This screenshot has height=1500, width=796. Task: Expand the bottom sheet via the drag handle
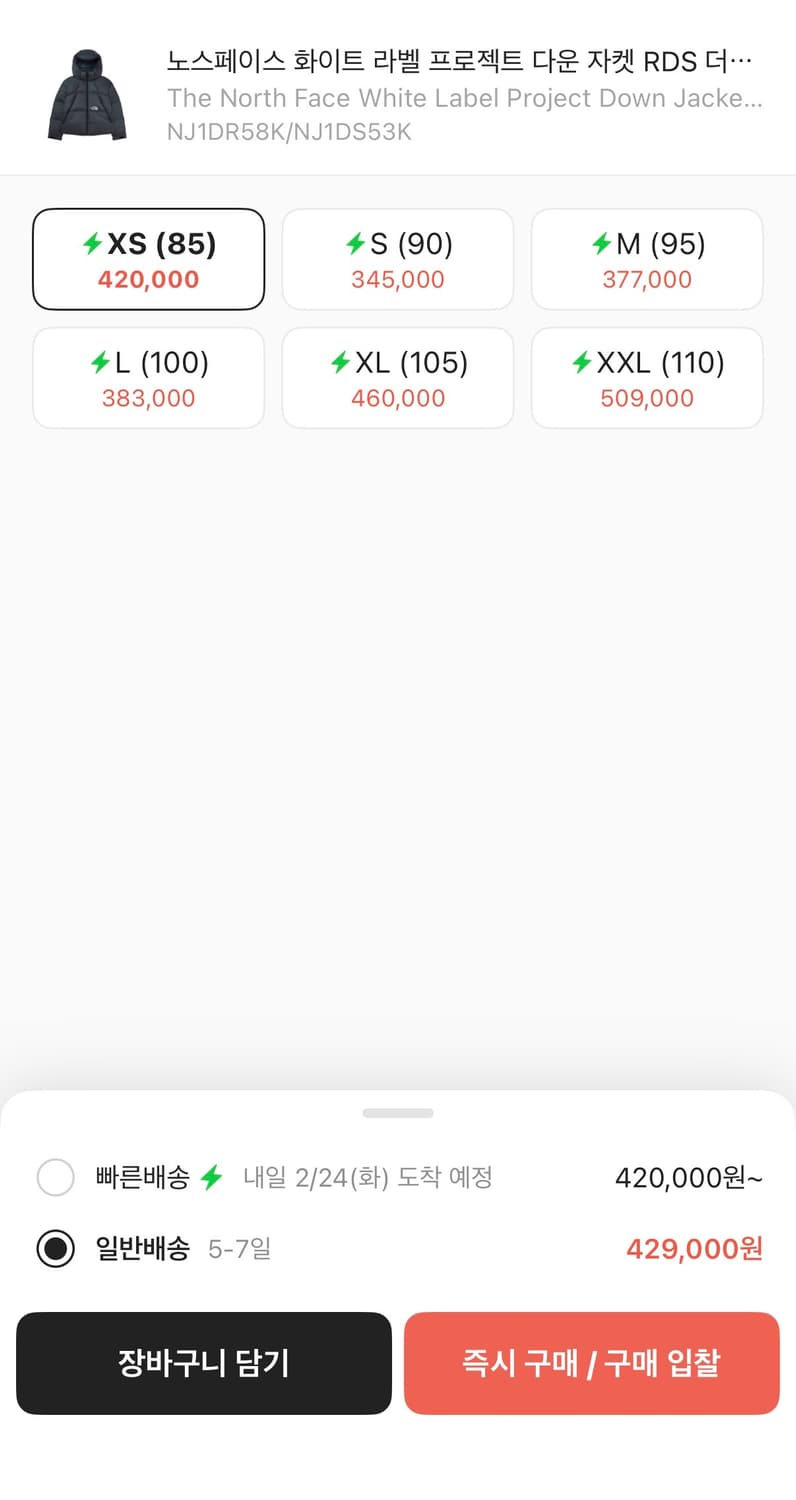click(x=398, y=1113)
